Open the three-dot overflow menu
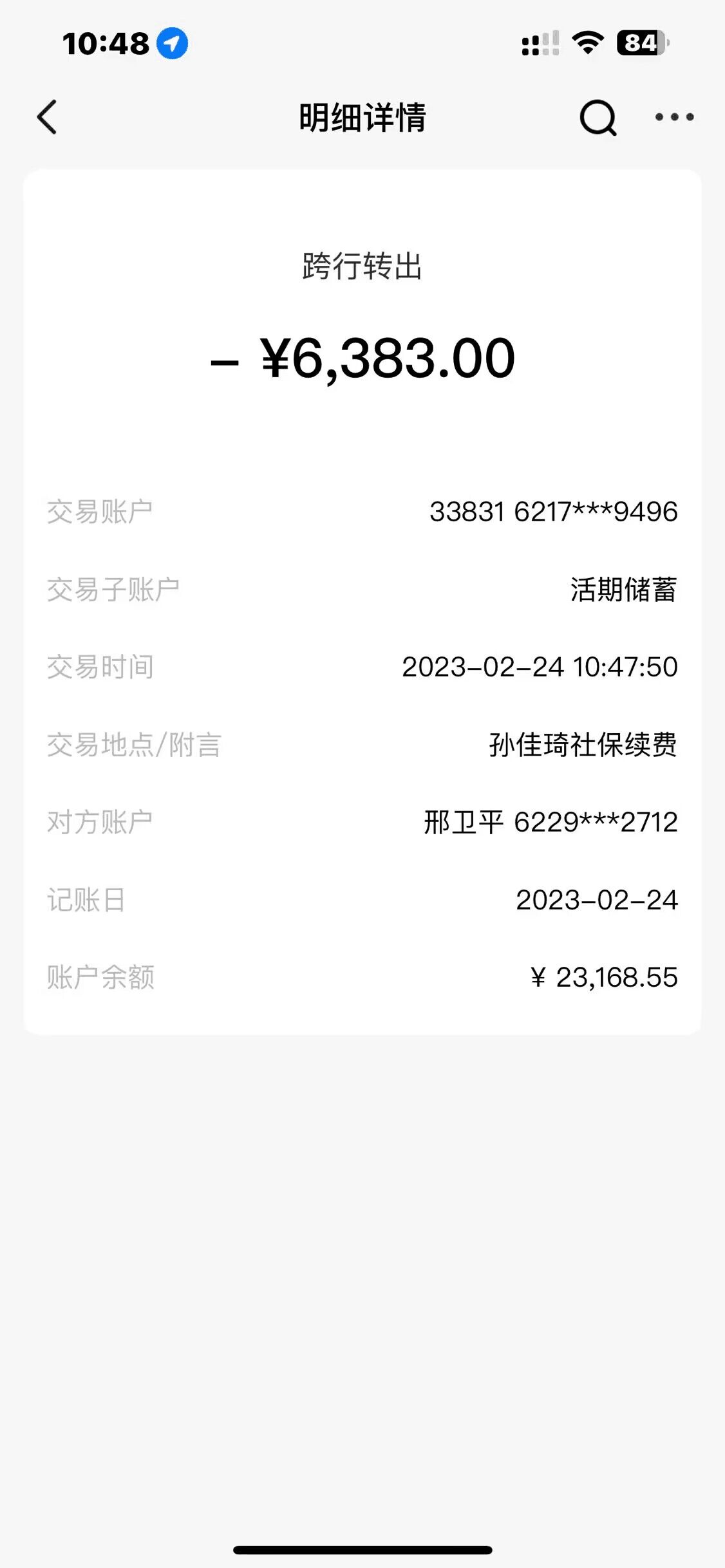Image resolution: width=725 pixels, height=1568 pixels. tap(674, 117)
